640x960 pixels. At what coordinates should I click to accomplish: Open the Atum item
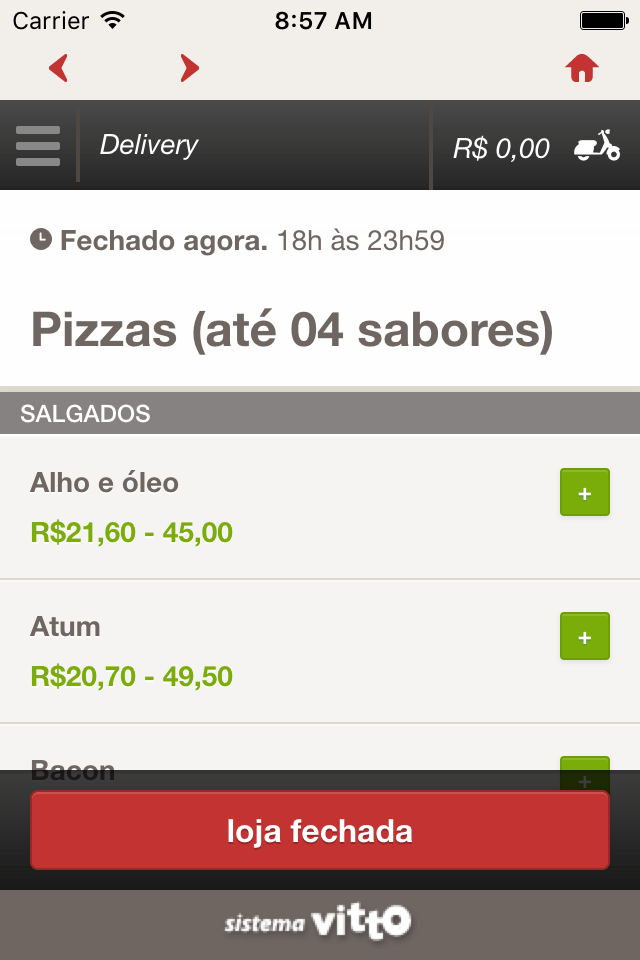coord(66,628)
